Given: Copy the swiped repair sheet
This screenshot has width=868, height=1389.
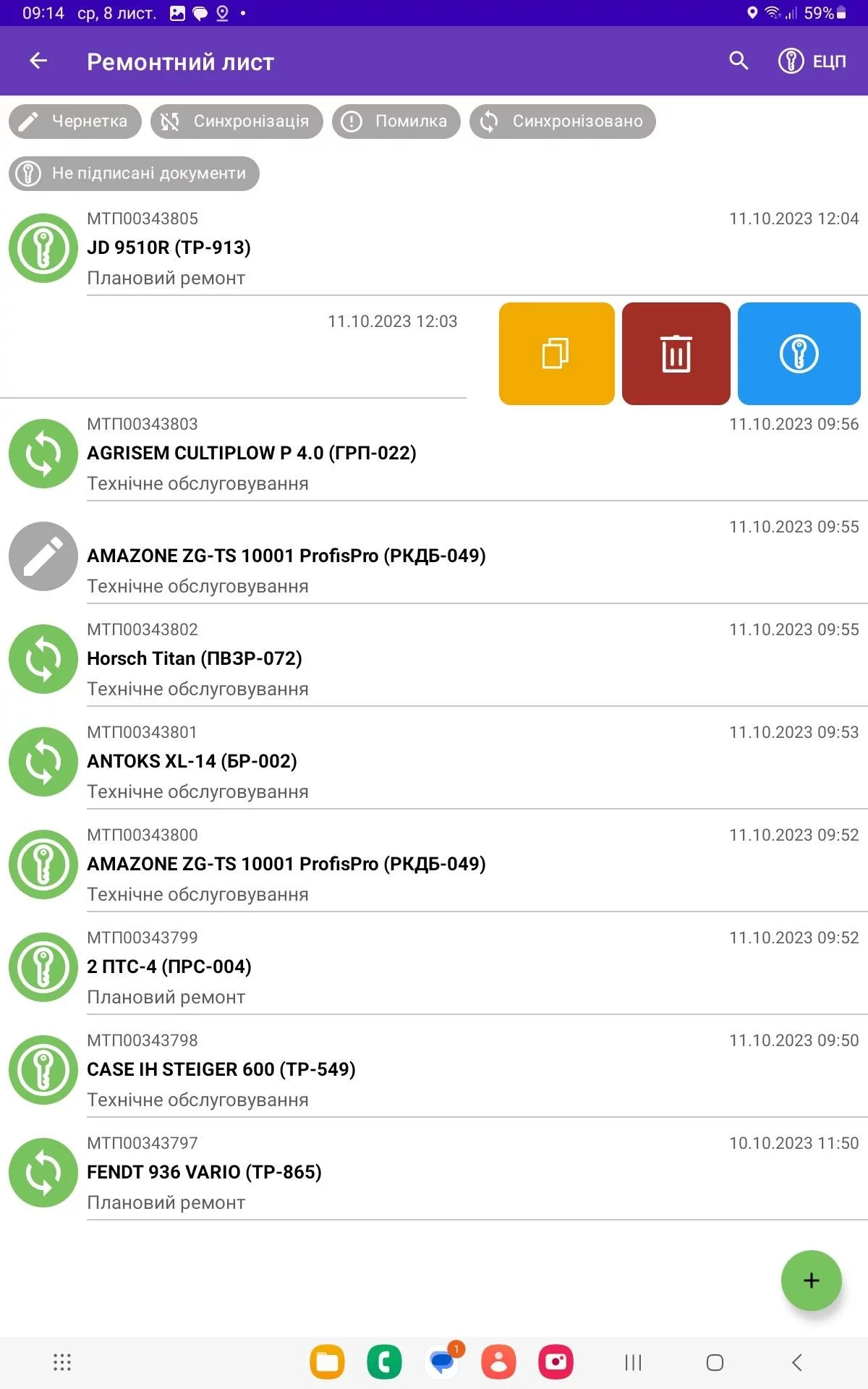Looking at the screenshot, I should (x=556, y=354).
